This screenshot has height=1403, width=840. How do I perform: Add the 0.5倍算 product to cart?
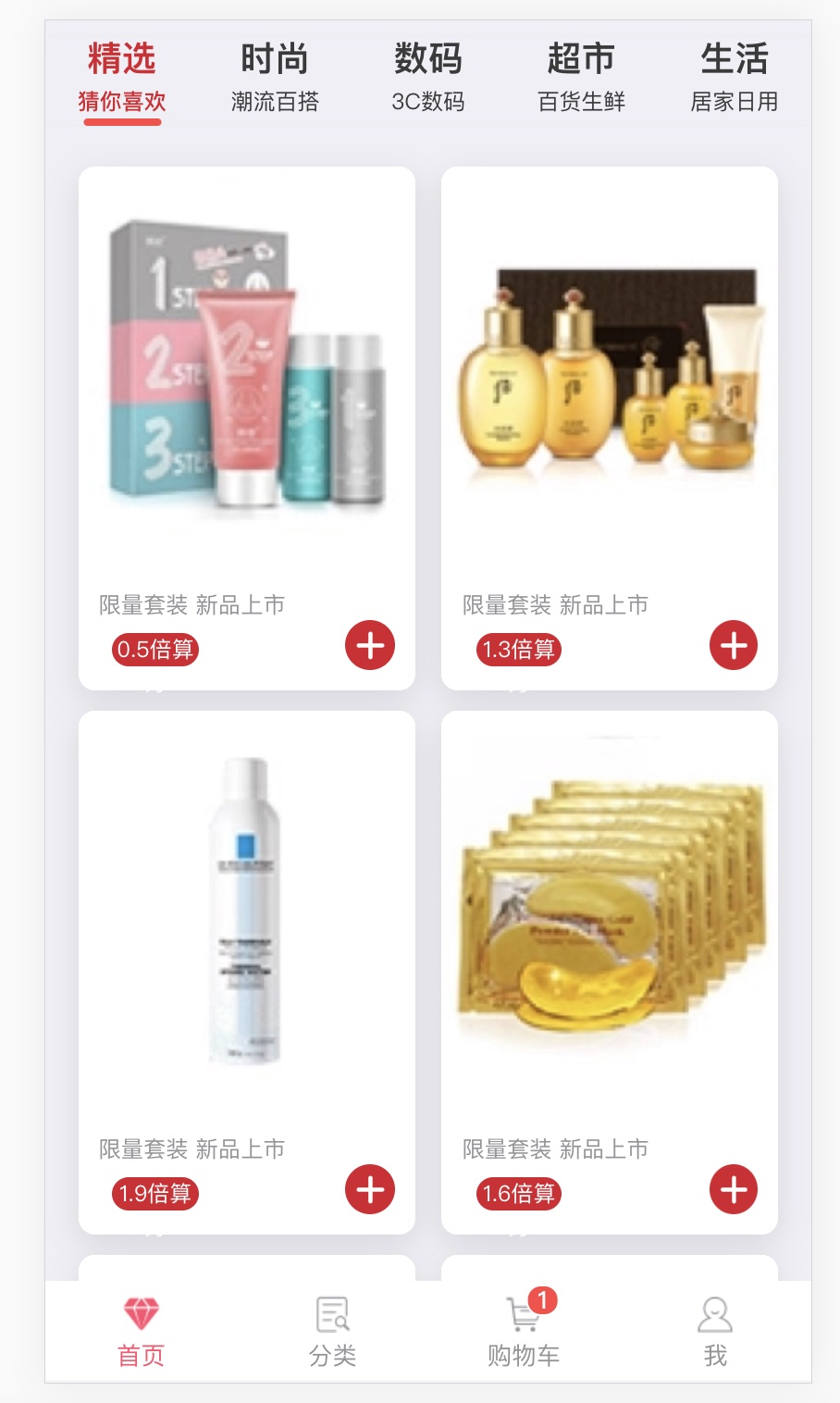pyautogui.click(x=370, y=645)
